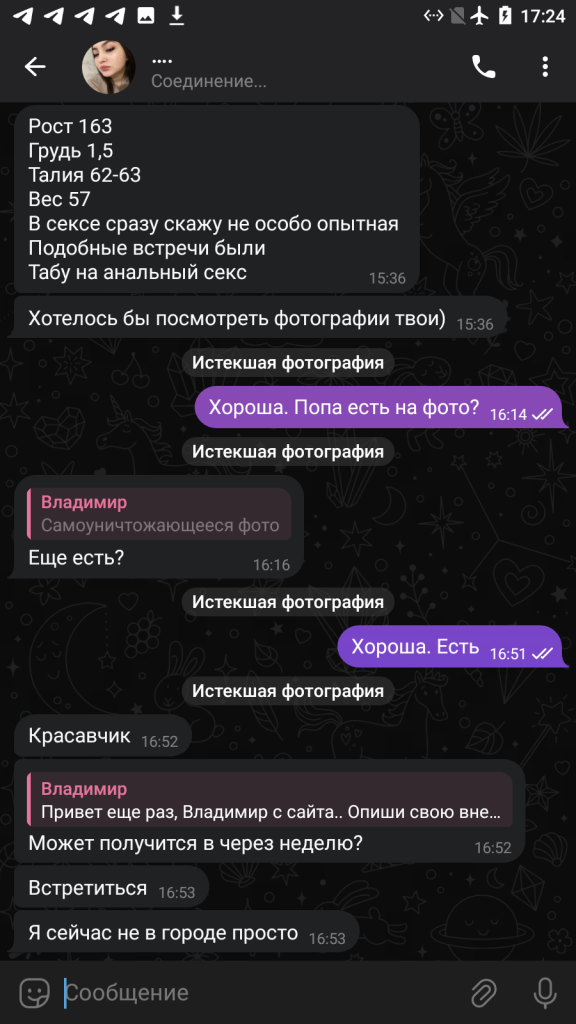
Task: Go back using the arrow icon
Action: (x=35, y=67)
